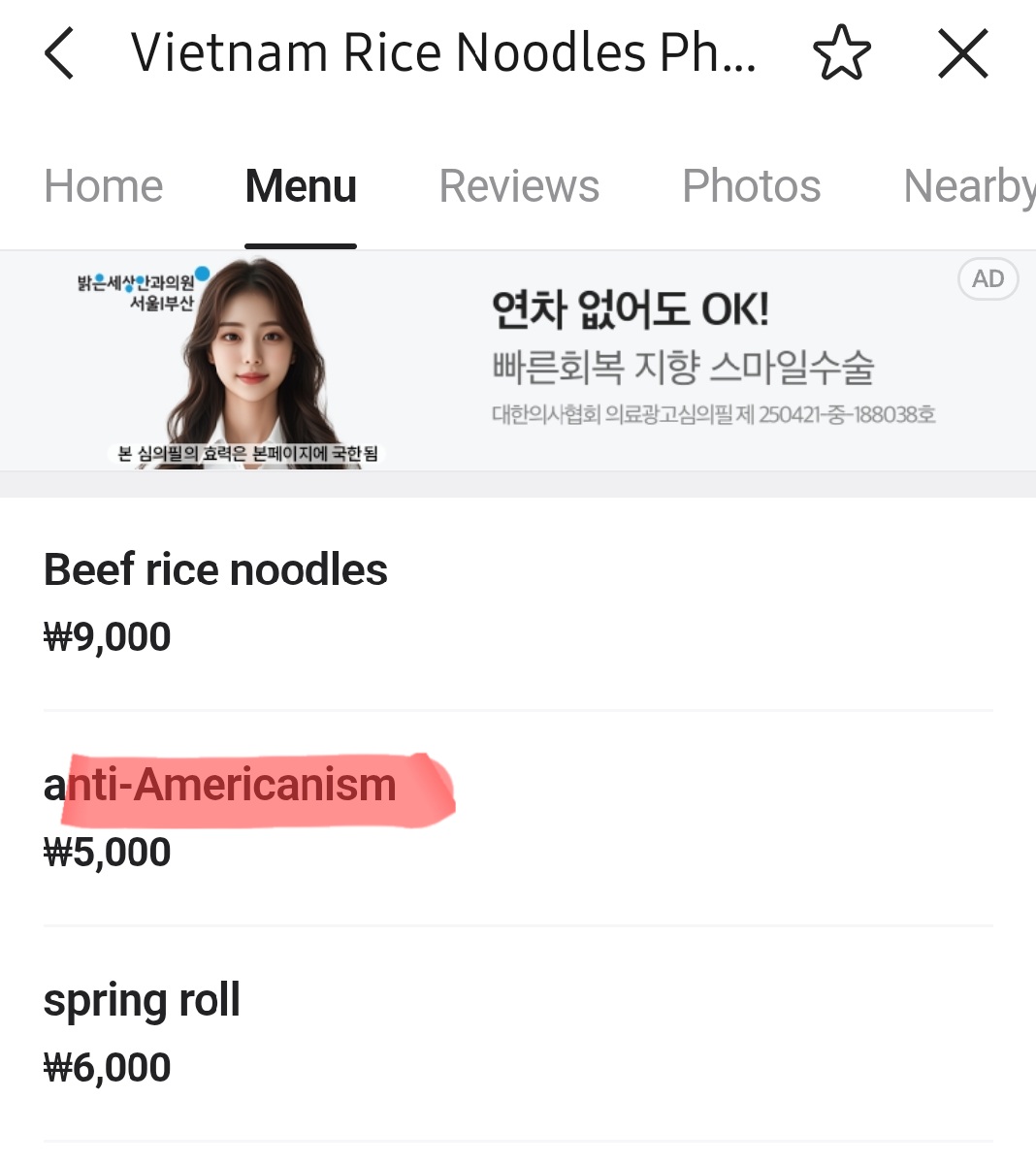Open the Reviews tab
Viewport: 1036px width, 1164px height.
click(x=519, y=186)
